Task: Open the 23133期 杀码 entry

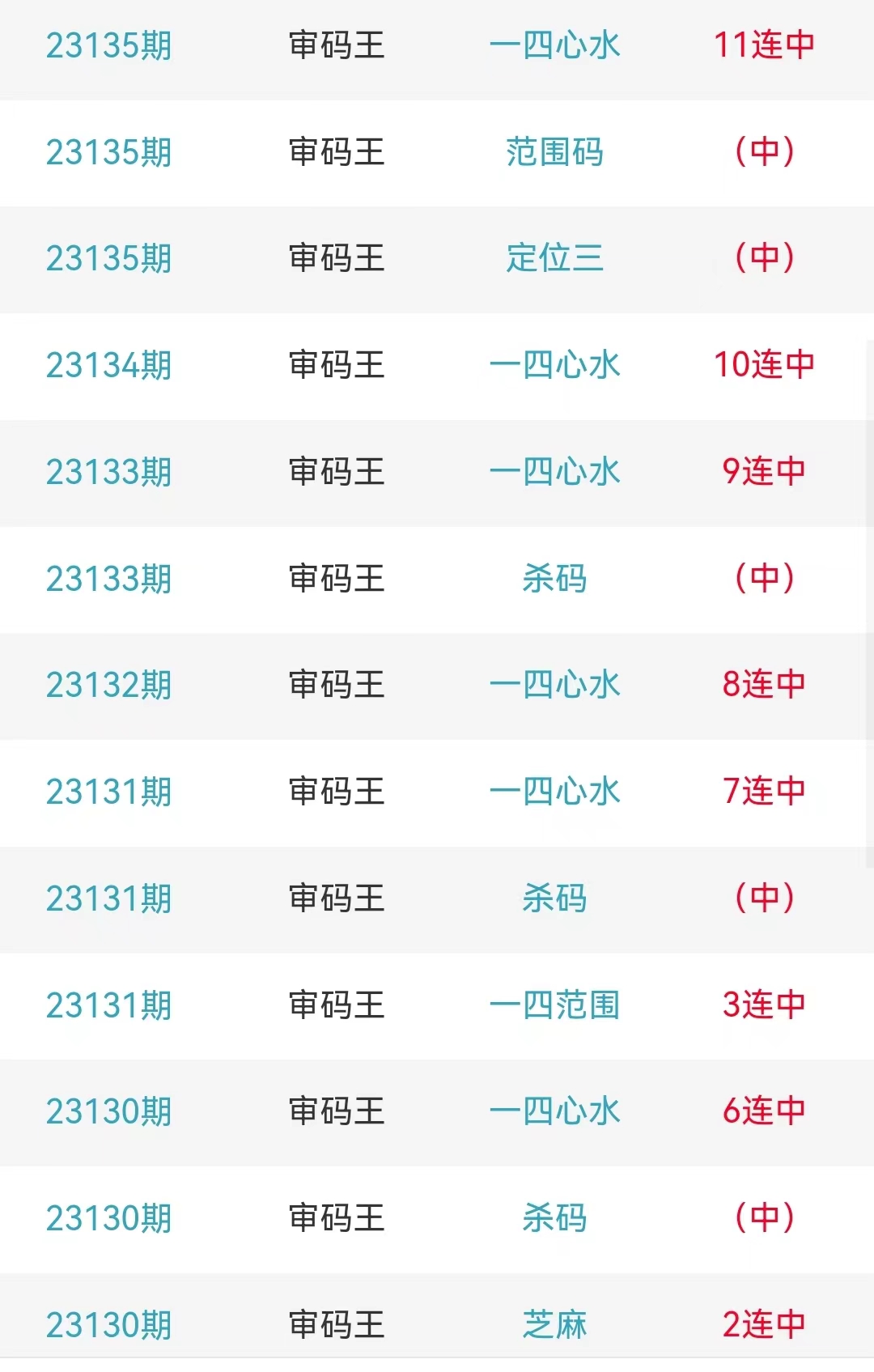Action: [554, 579]
